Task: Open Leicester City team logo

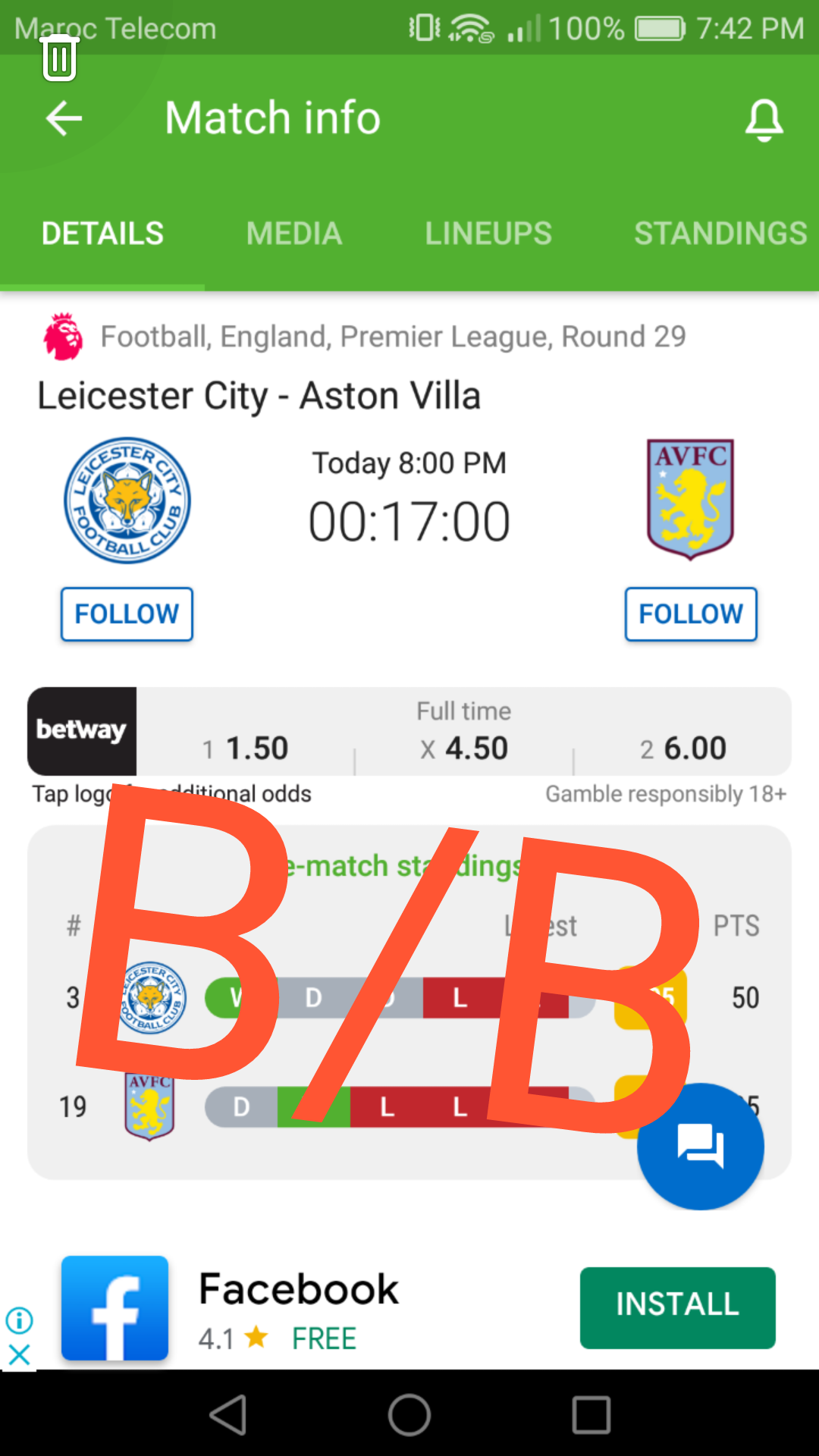Action: pos(127,500)
